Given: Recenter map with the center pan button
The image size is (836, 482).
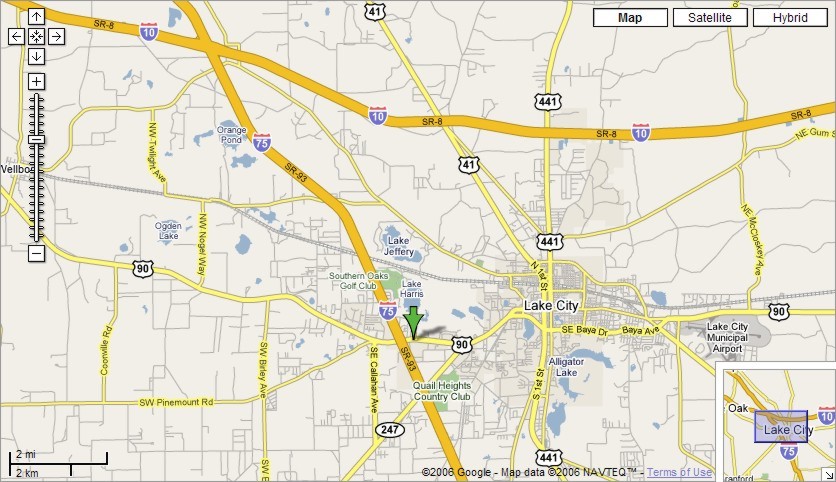Looking at the screenshot, I should click(x=36, y=36).
